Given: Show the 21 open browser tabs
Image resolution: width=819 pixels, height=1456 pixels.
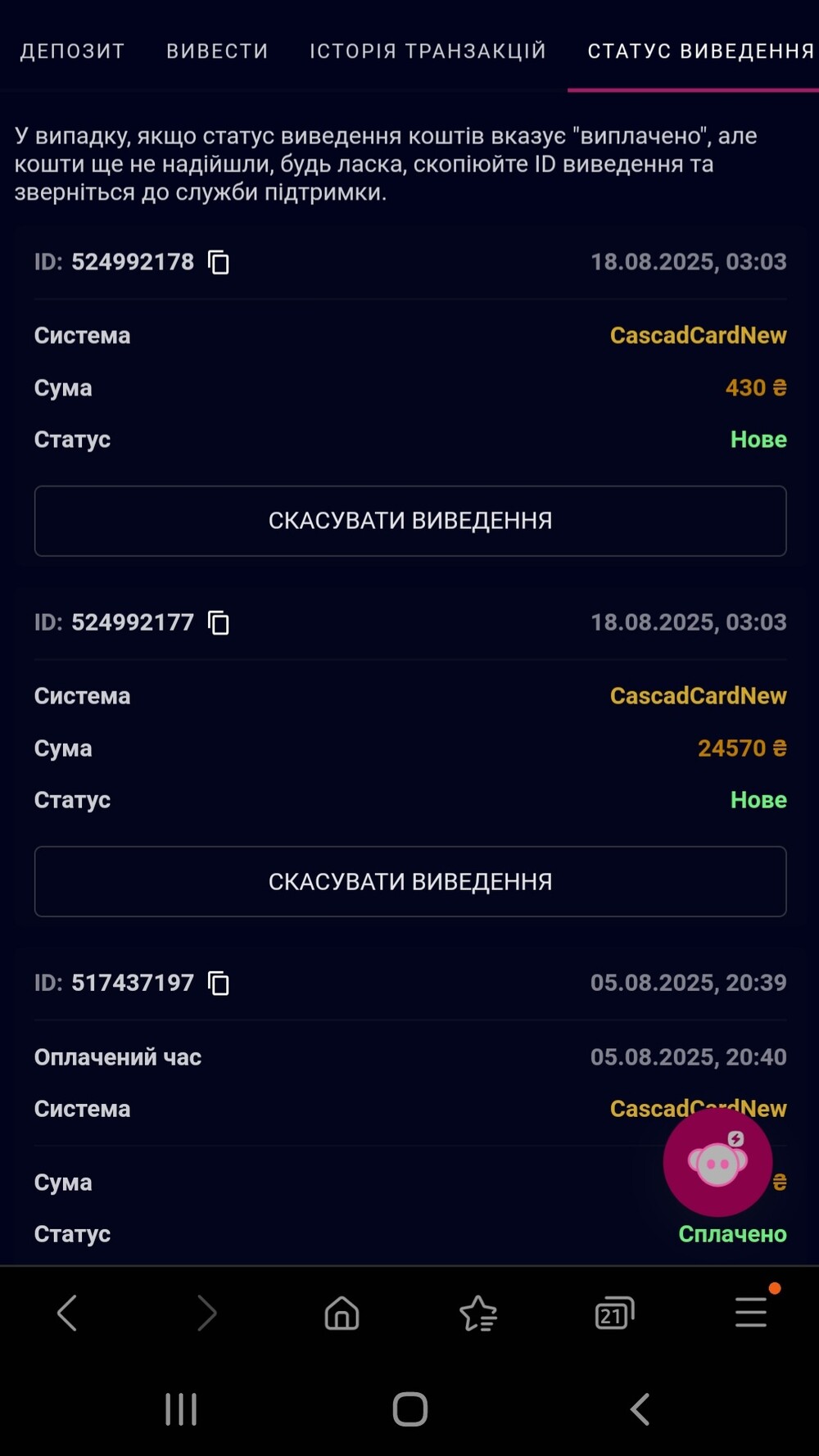Looking at the screenshot, I should tap(614, 1313).
